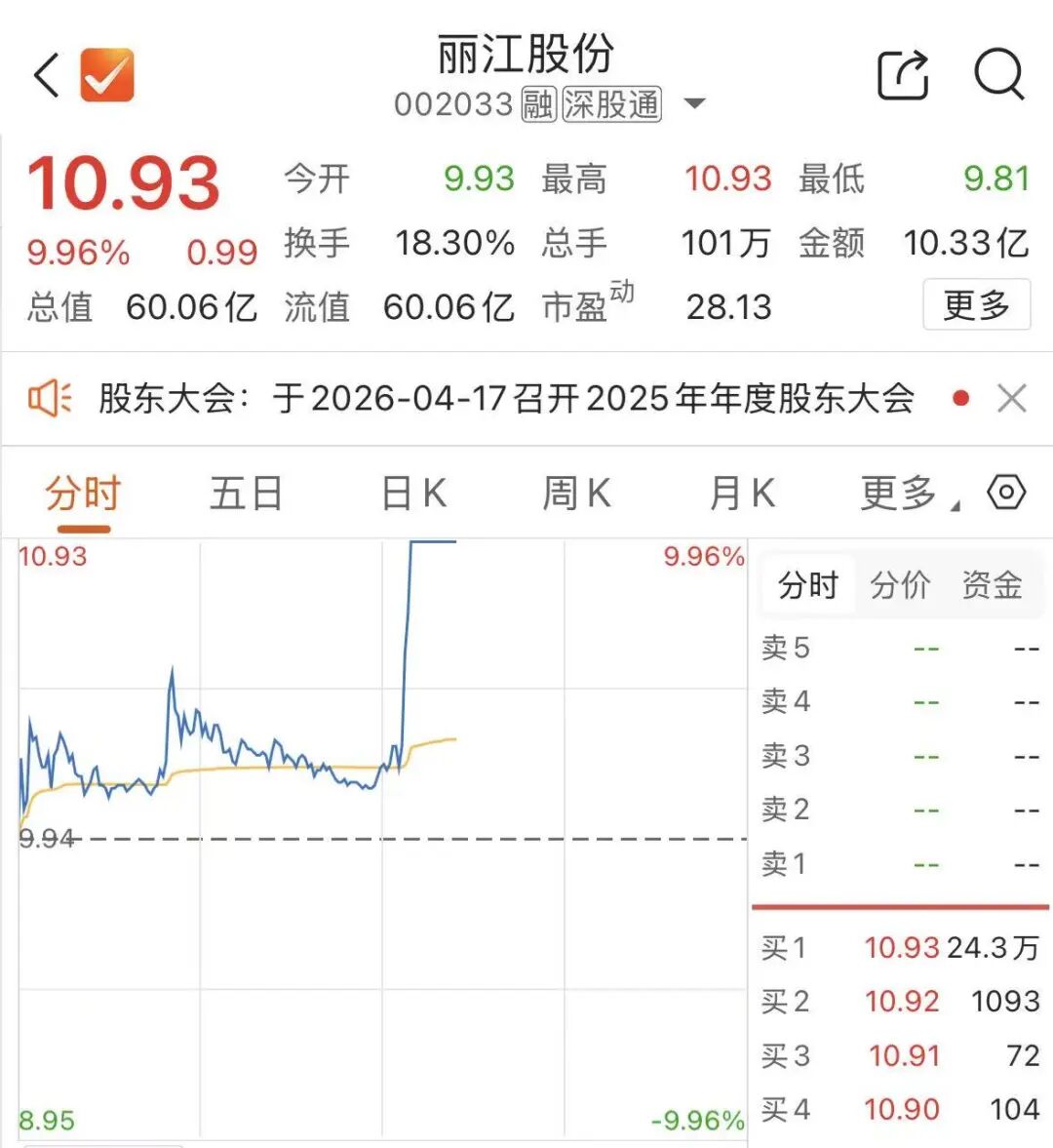Open the 股东大会 announcement notice
This screenshot has height=1148, width=1053.
(x=505, y=399)
